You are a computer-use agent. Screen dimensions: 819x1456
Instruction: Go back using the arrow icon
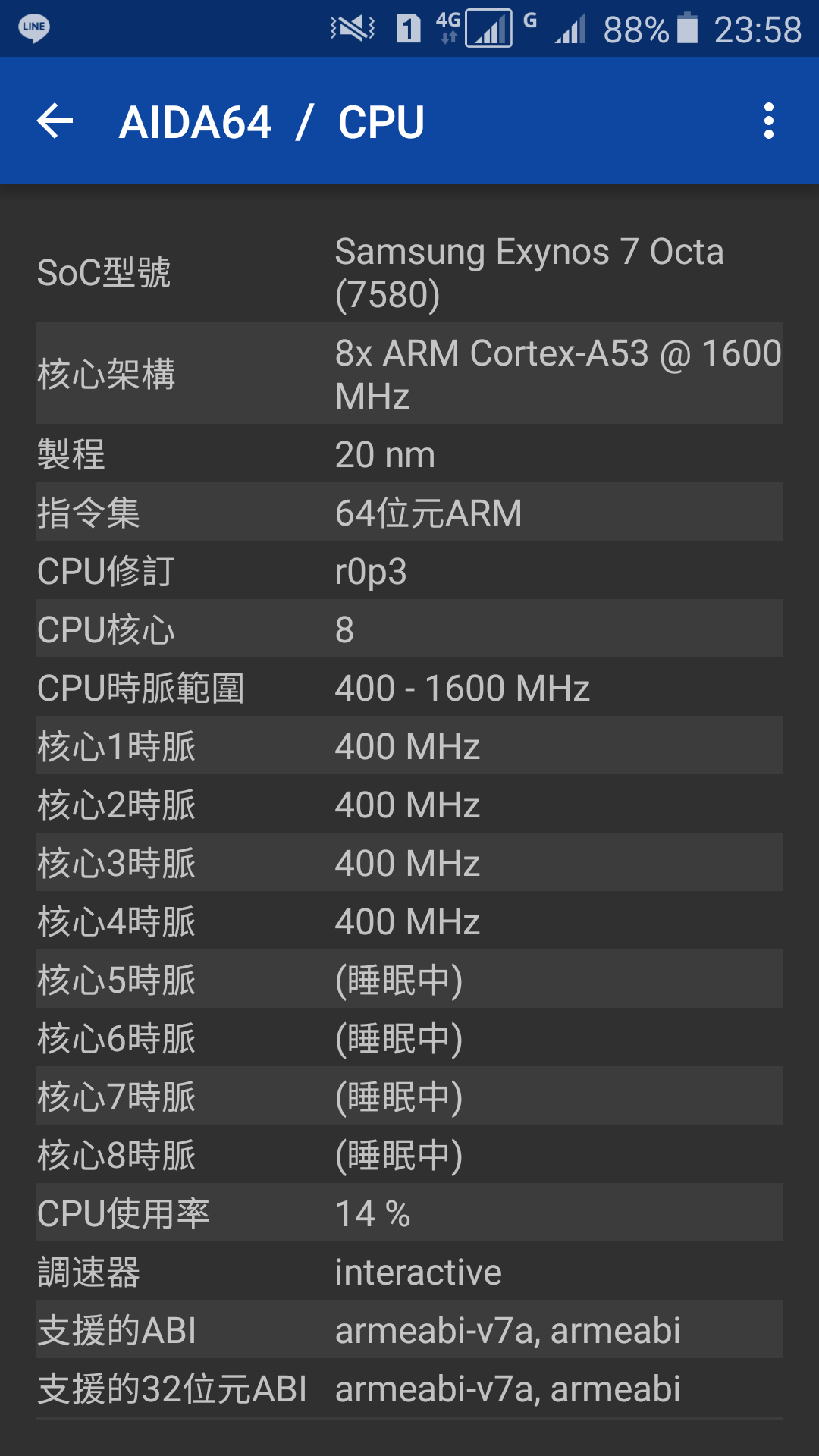point(55,121)
